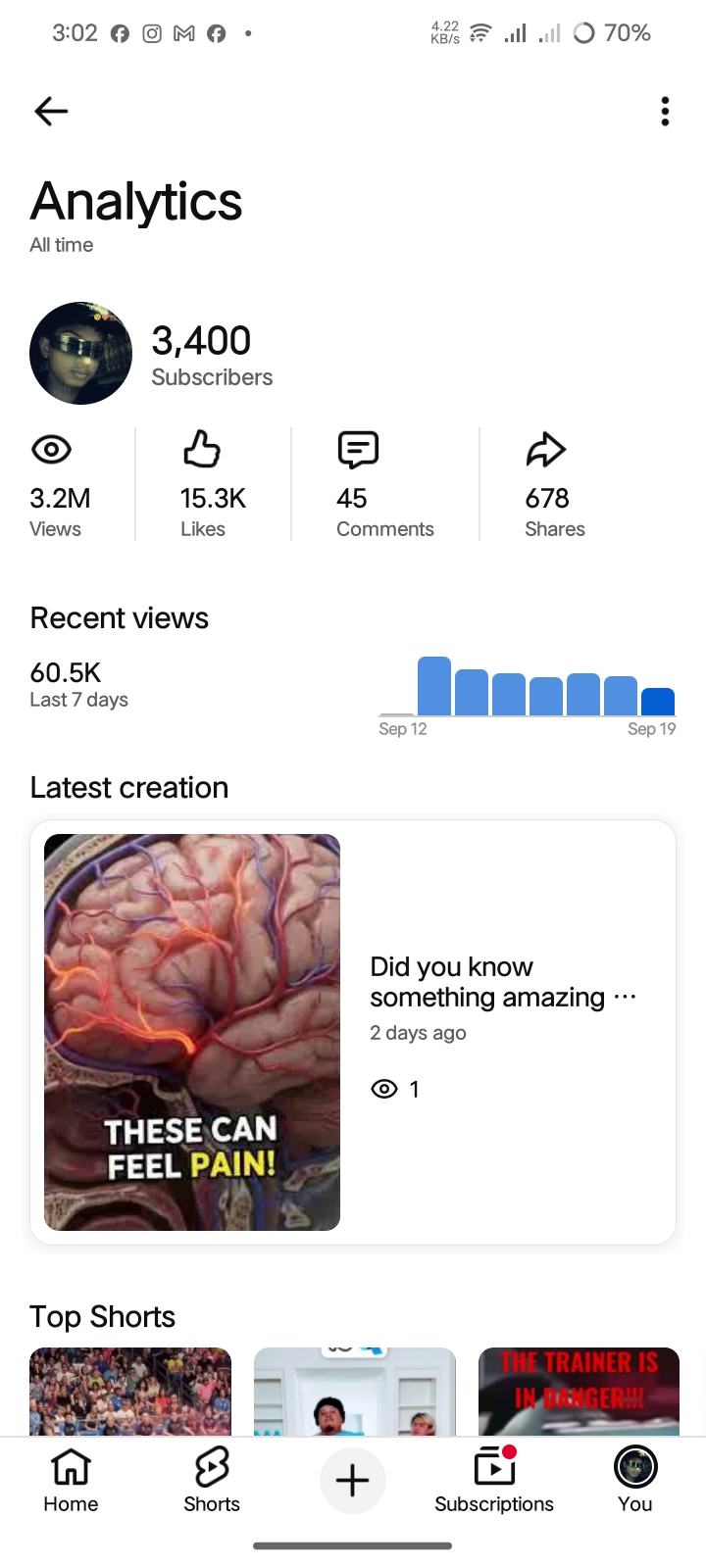Open the crowd audience Top Short
This screenshot has height=1568, width=706.
tap(130, 1392)
